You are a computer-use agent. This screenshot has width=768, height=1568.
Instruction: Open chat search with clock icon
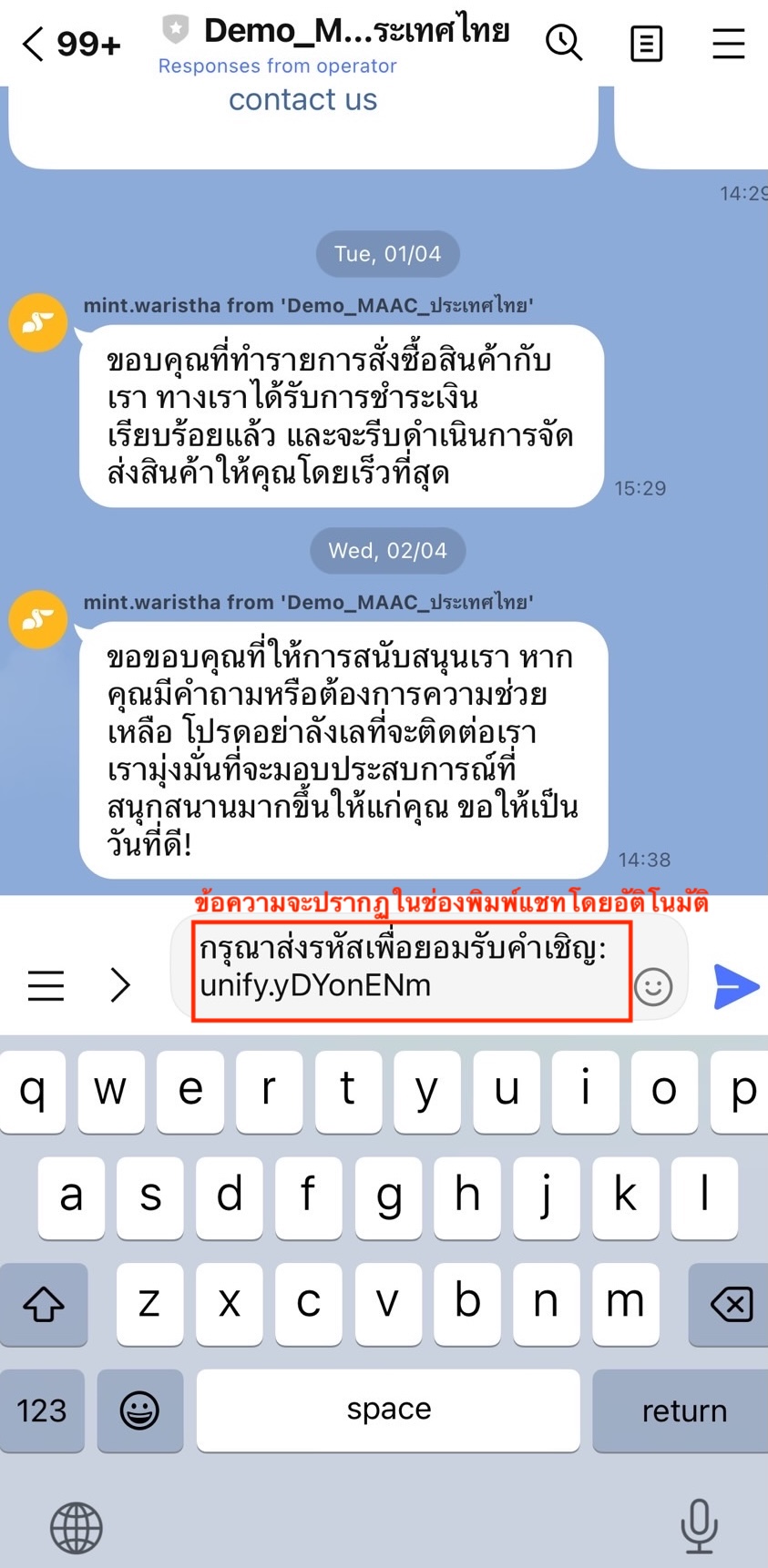(564, 43)
